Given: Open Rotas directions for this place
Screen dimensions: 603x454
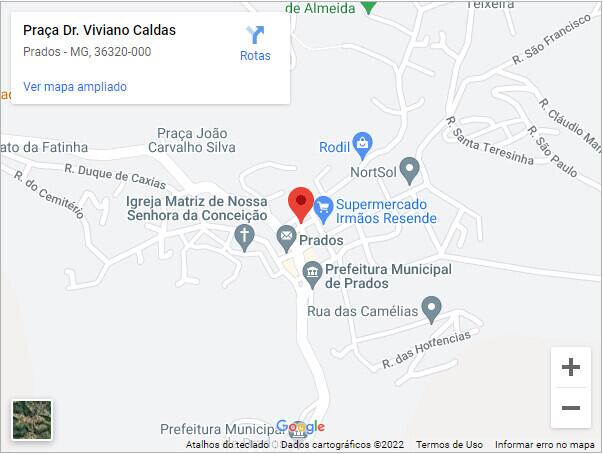Looking at the screenshot, I should [255, 43].
